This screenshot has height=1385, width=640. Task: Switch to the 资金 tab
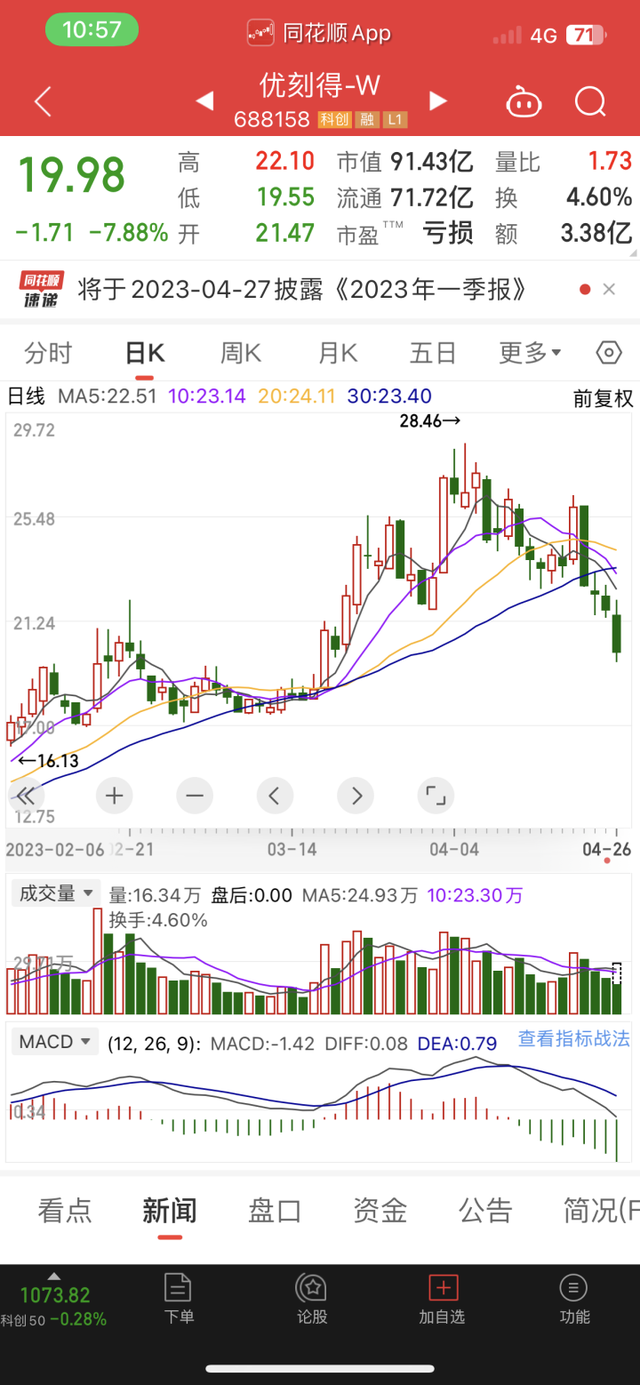(380, 1212)
